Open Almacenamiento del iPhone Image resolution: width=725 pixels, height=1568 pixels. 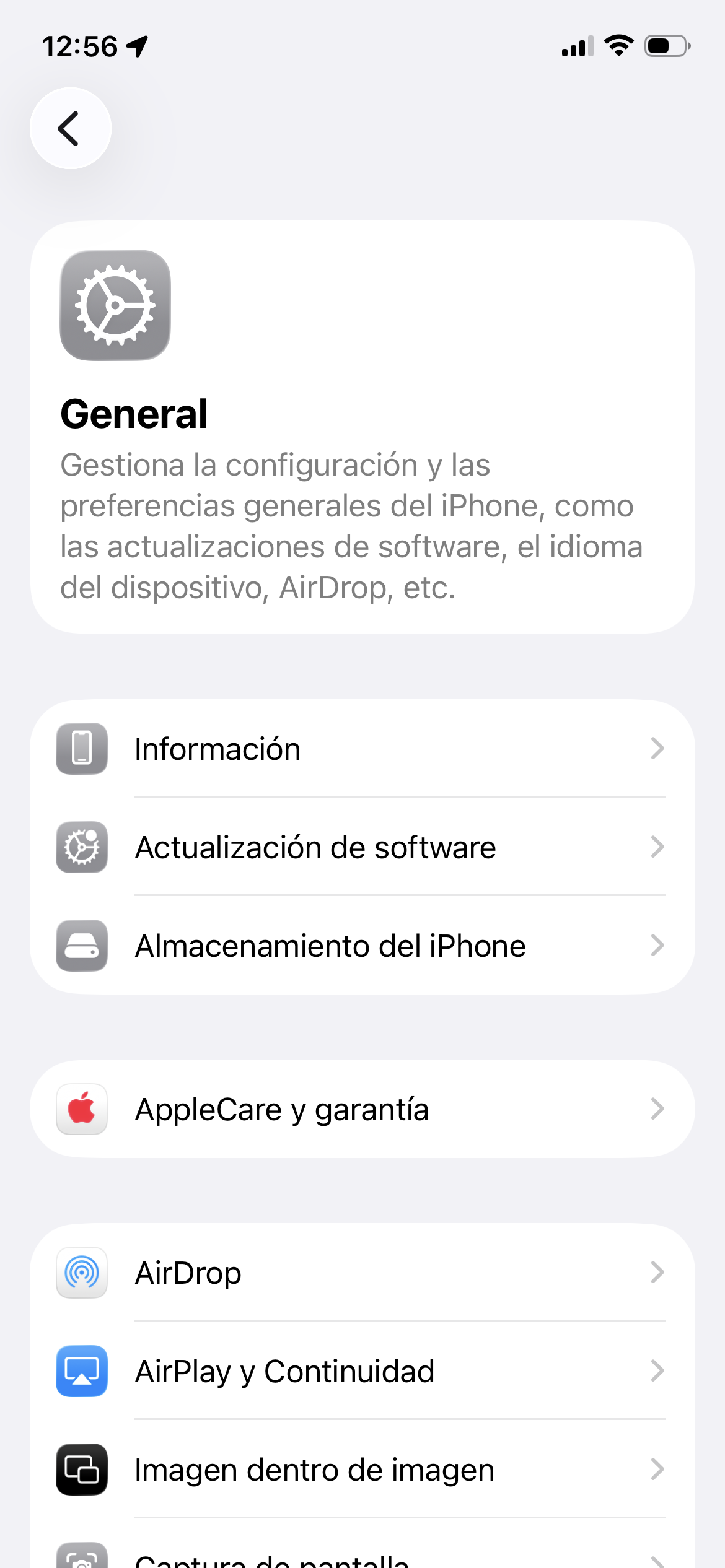[x=362, y=946]
